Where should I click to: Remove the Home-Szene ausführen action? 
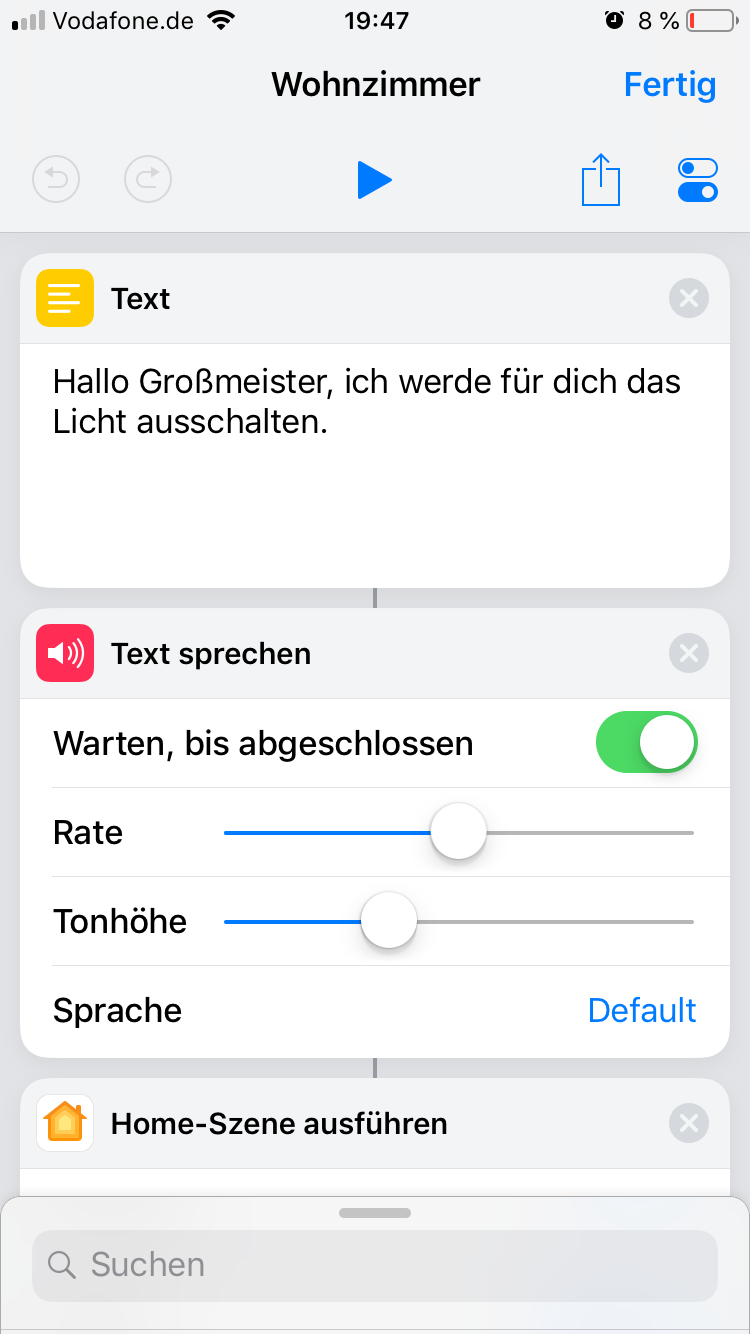pos(688,1124)
